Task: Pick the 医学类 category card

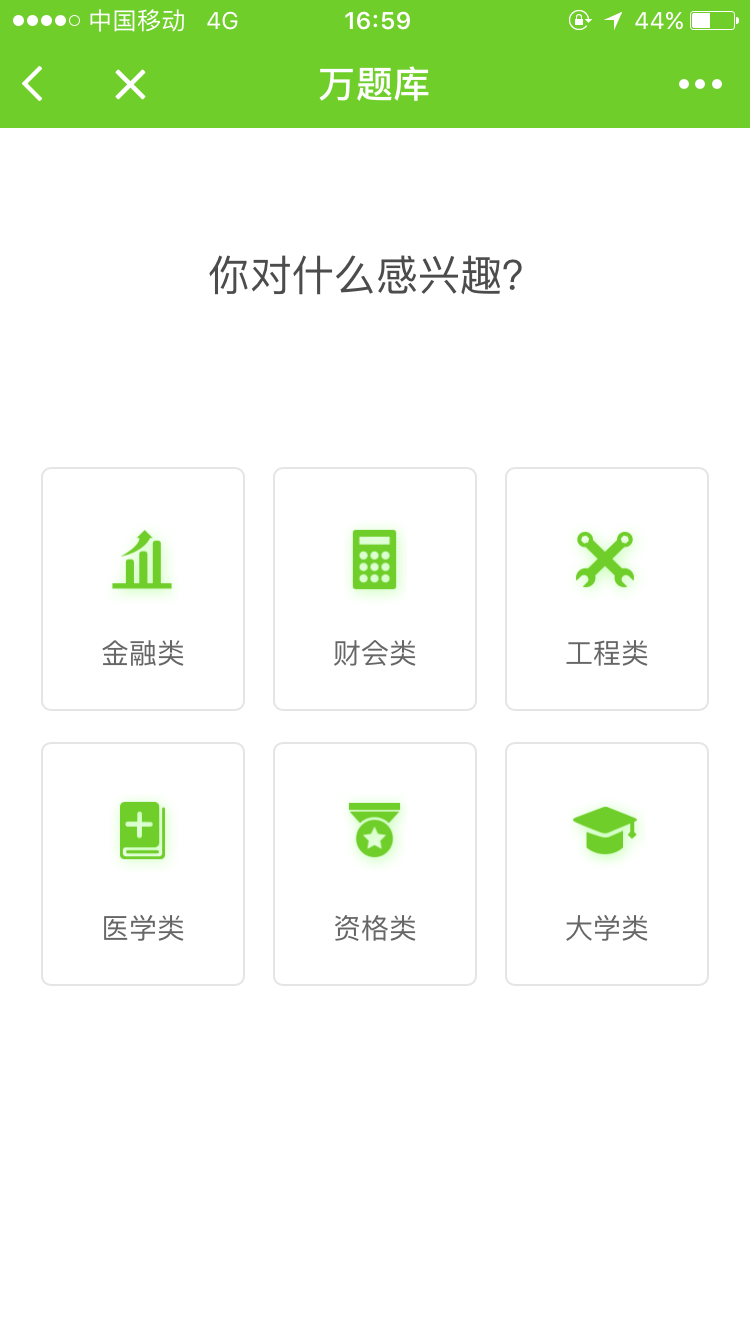Action: tap(143, 864)
